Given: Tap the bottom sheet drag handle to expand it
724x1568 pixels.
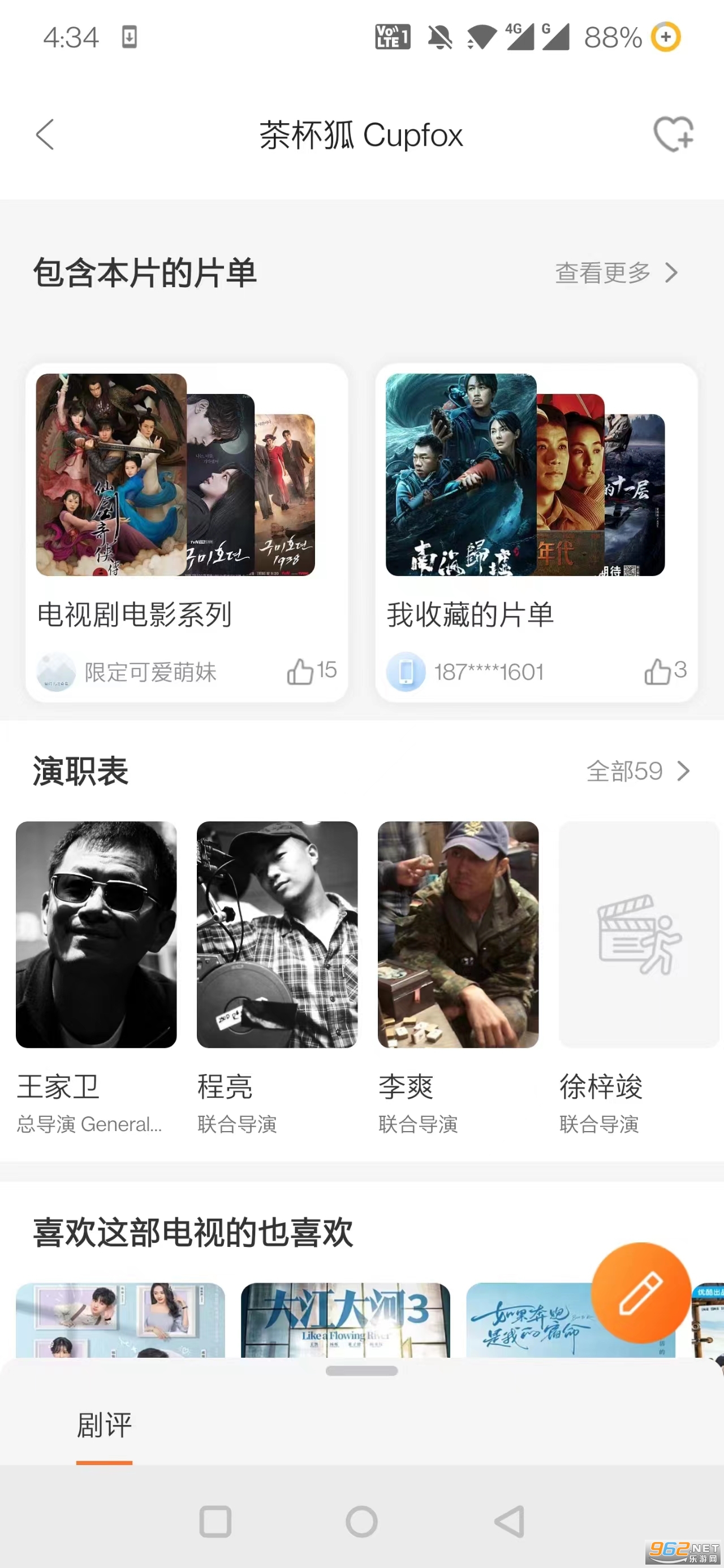Looking at the screenshot, I should pyautogui.click(x=361, y=1371).
